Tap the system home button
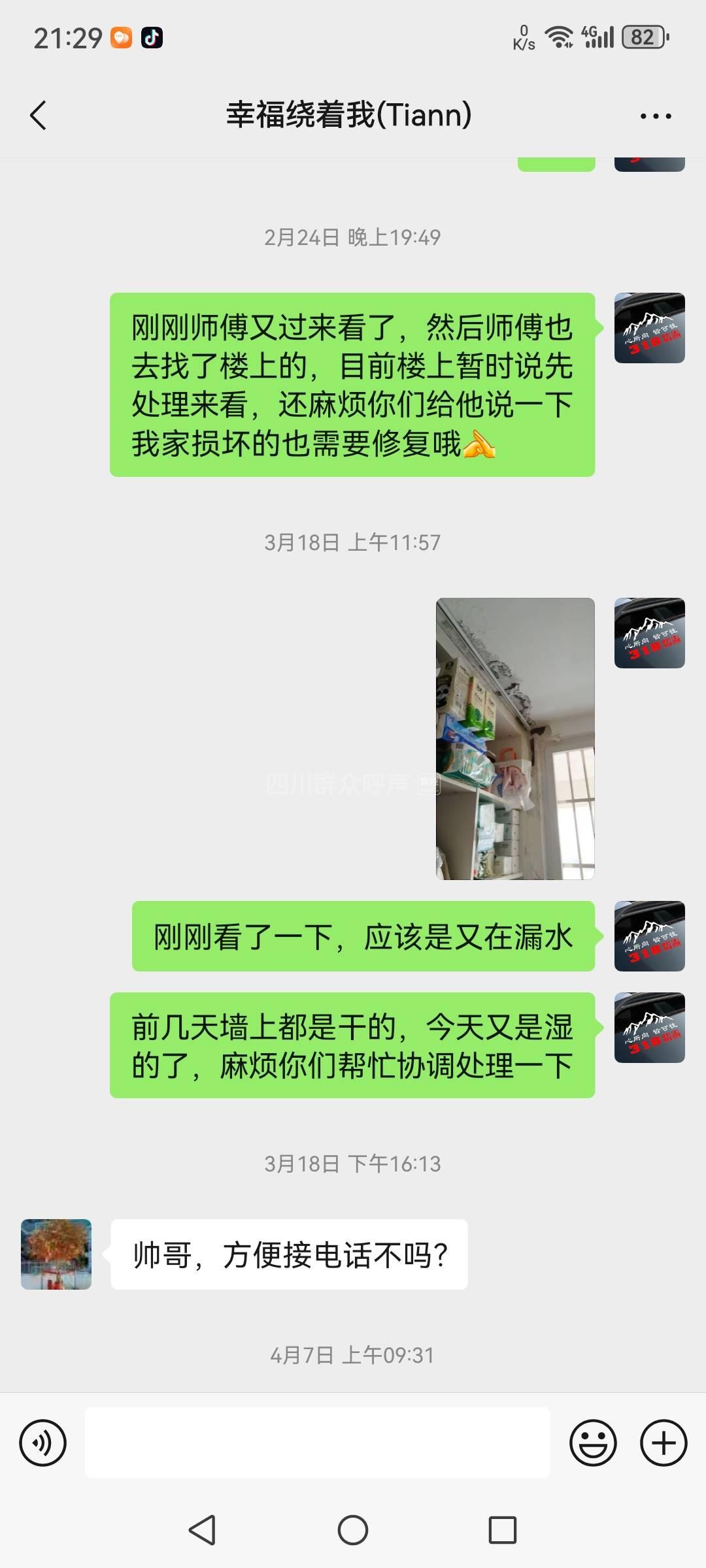Viewport: 706px width, 1568px height. click(353, 1530)
